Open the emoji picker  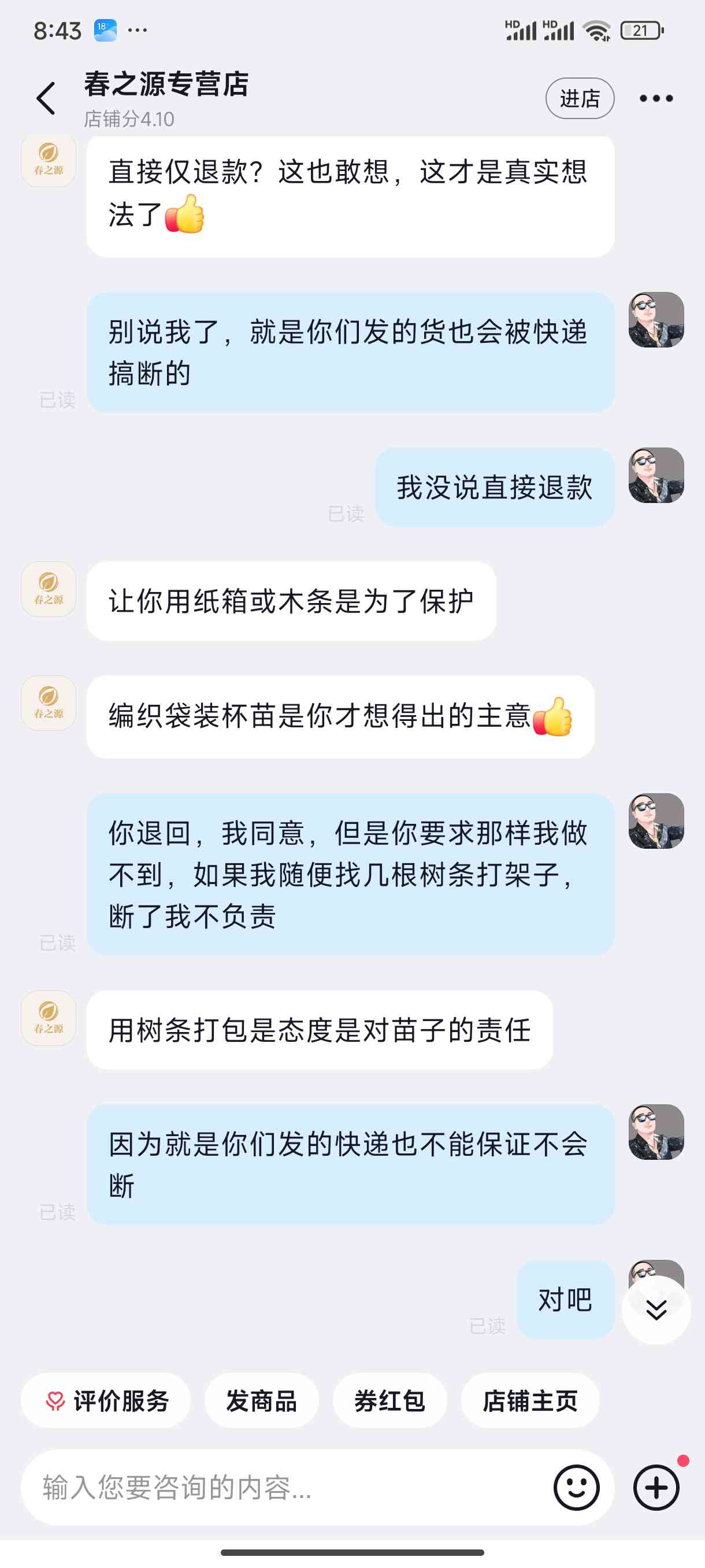[x=576, y=1488]
